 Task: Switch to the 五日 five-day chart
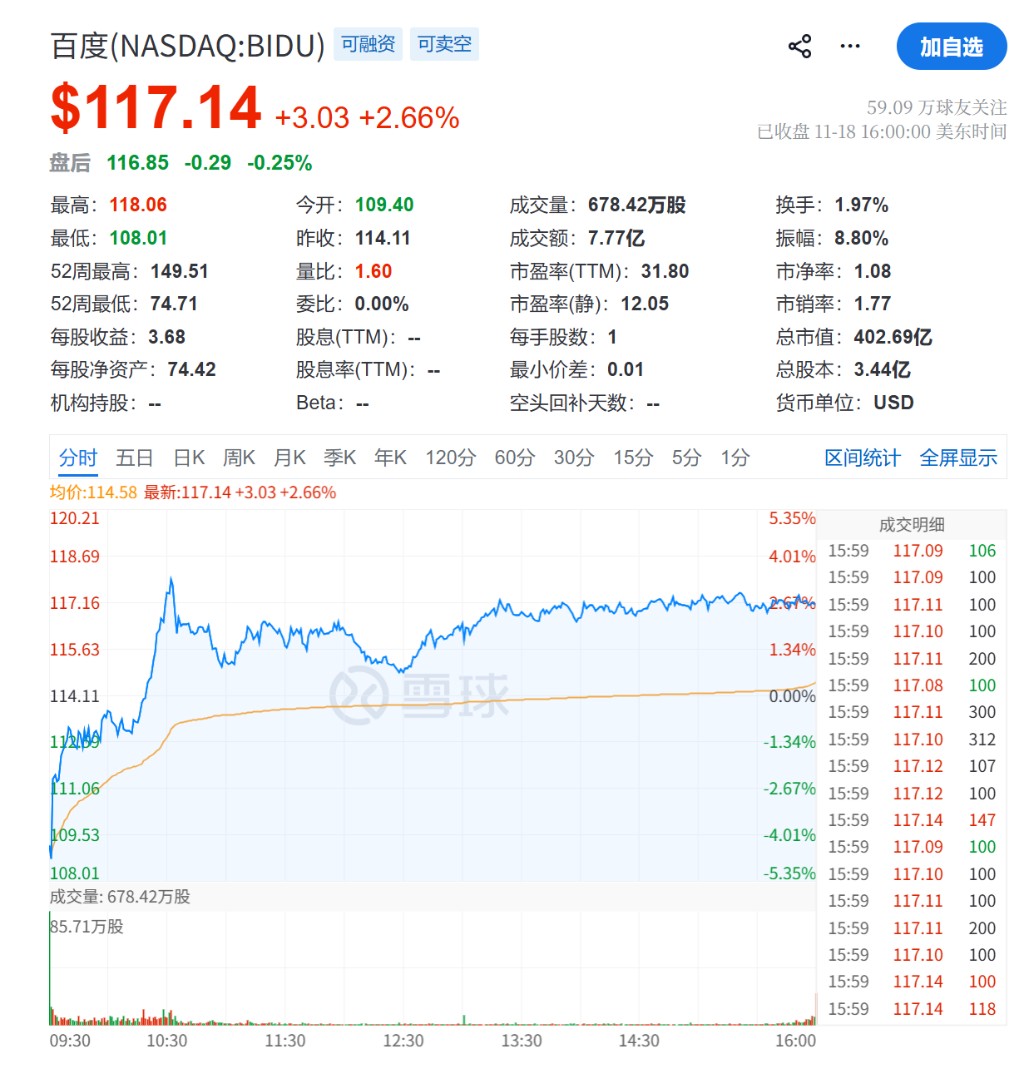pos(134,458)
